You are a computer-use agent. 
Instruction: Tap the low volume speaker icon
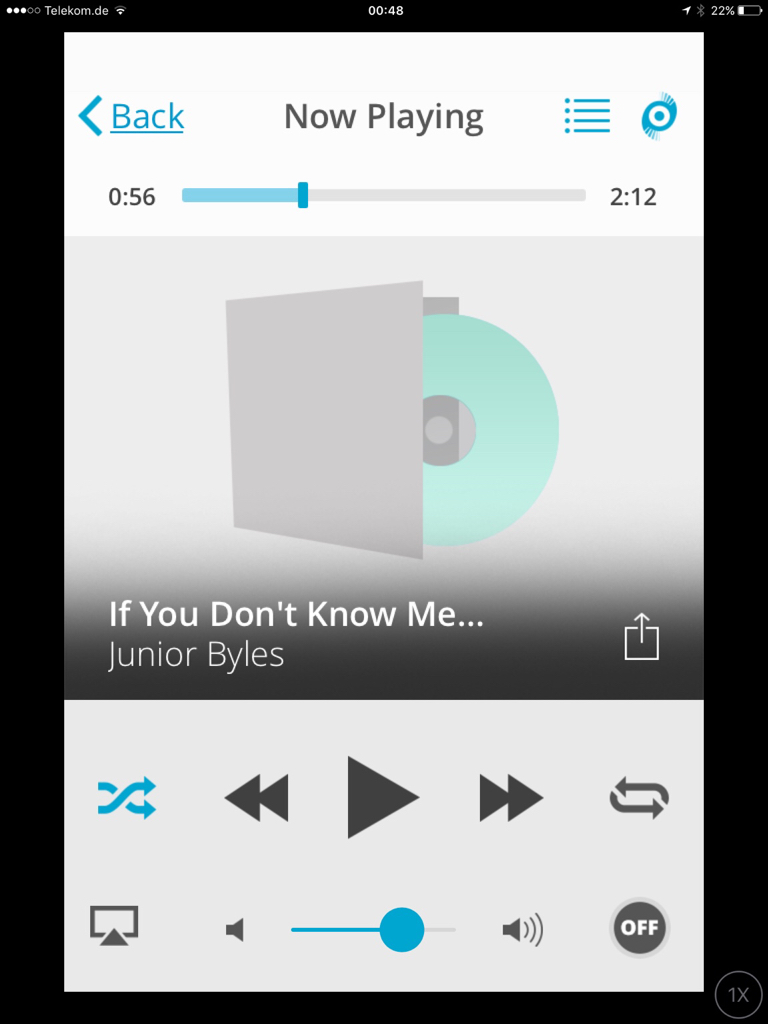tap(235, 931)
